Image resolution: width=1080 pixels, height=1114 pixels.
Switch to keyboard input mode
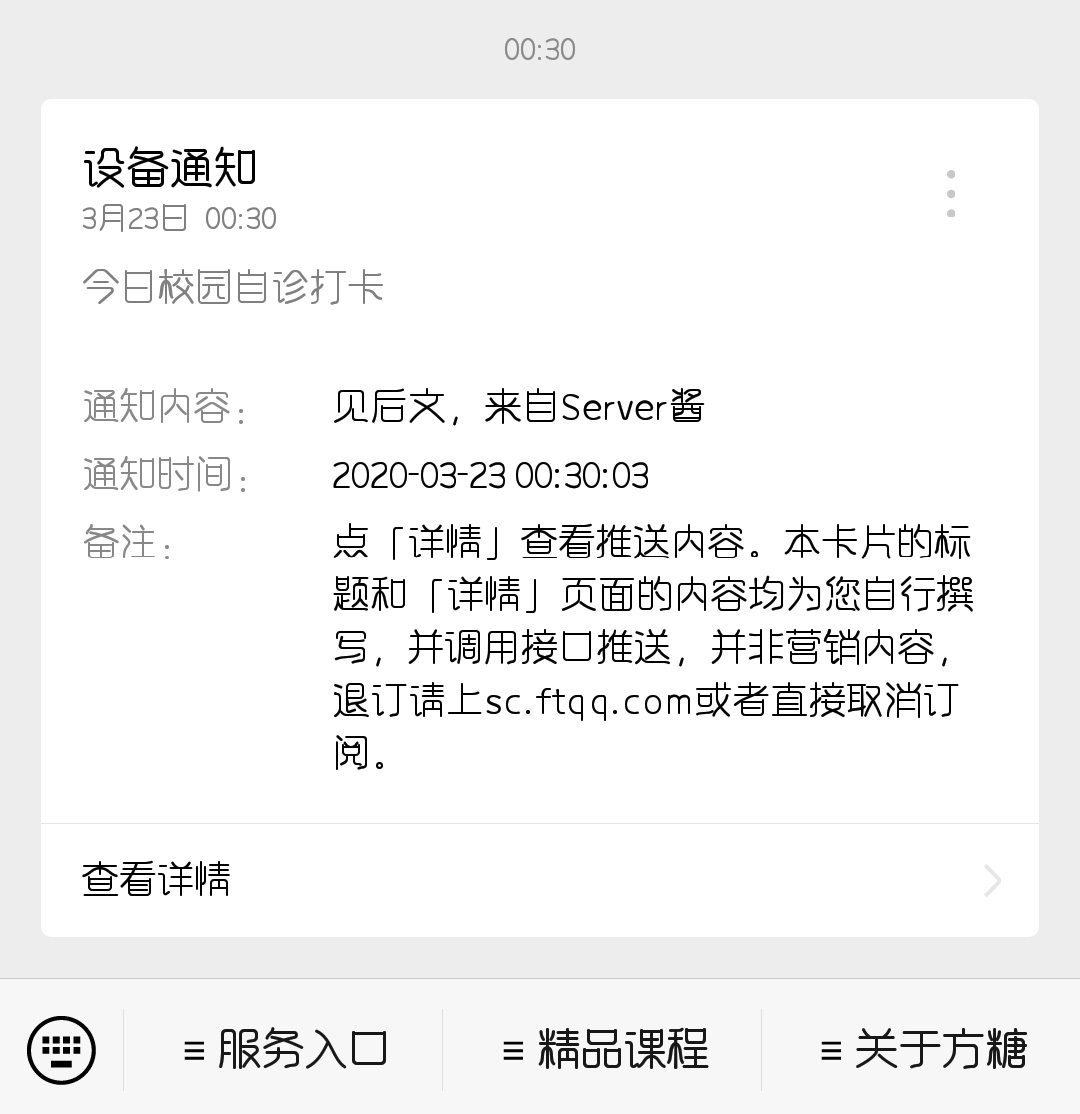(62, 1050)
